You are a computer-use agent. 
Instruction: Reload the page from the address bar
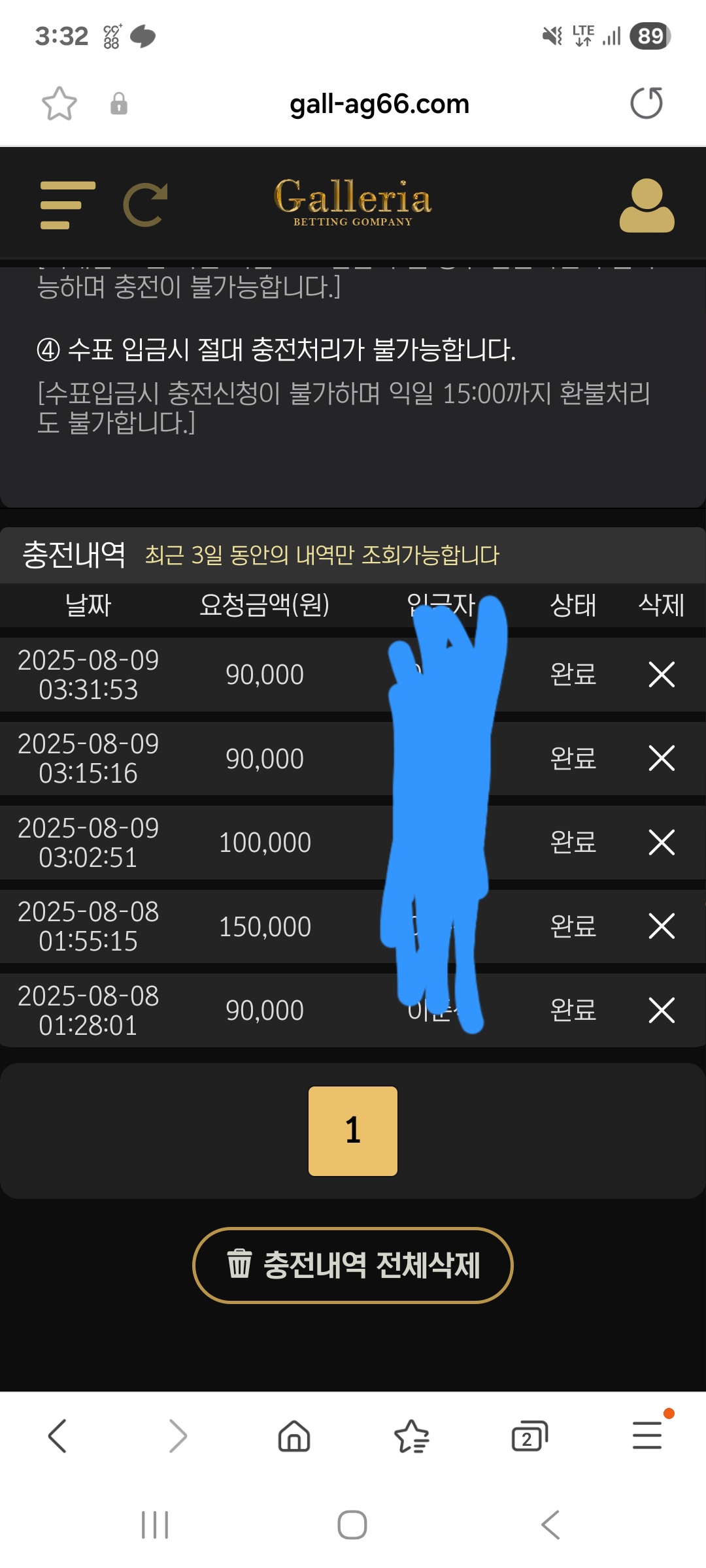tap(647, 103)
